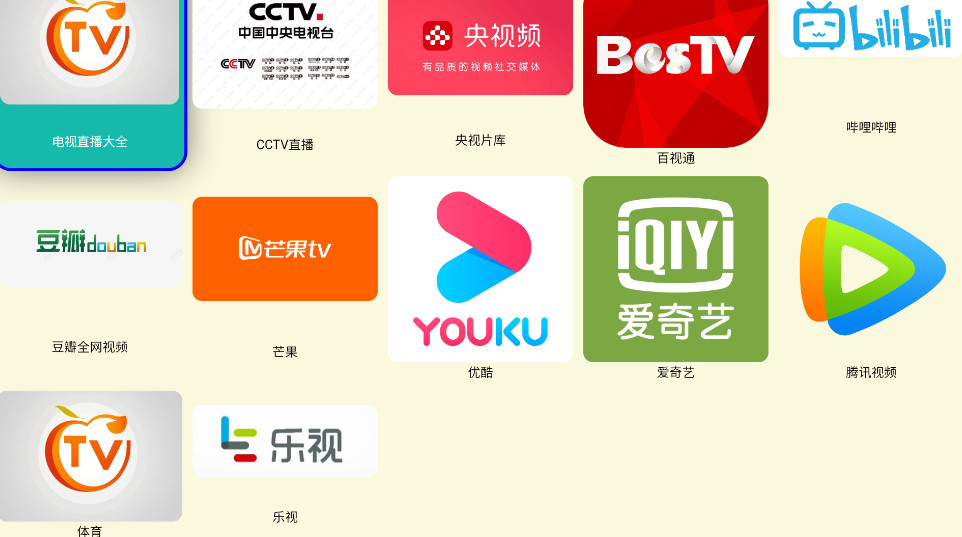
Task: Select the 爱奇艺 iQIYI tile
Action: (676, 269)
